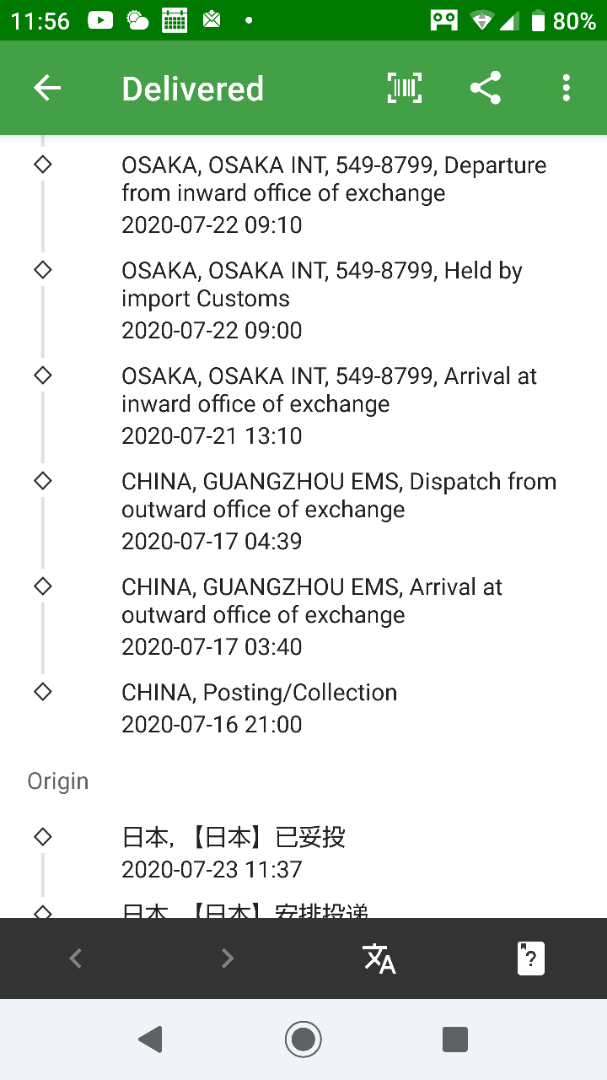Tap the previous arrow in bottom toolbar
The image size is (607, 1080).
click(x=76, y=958)
